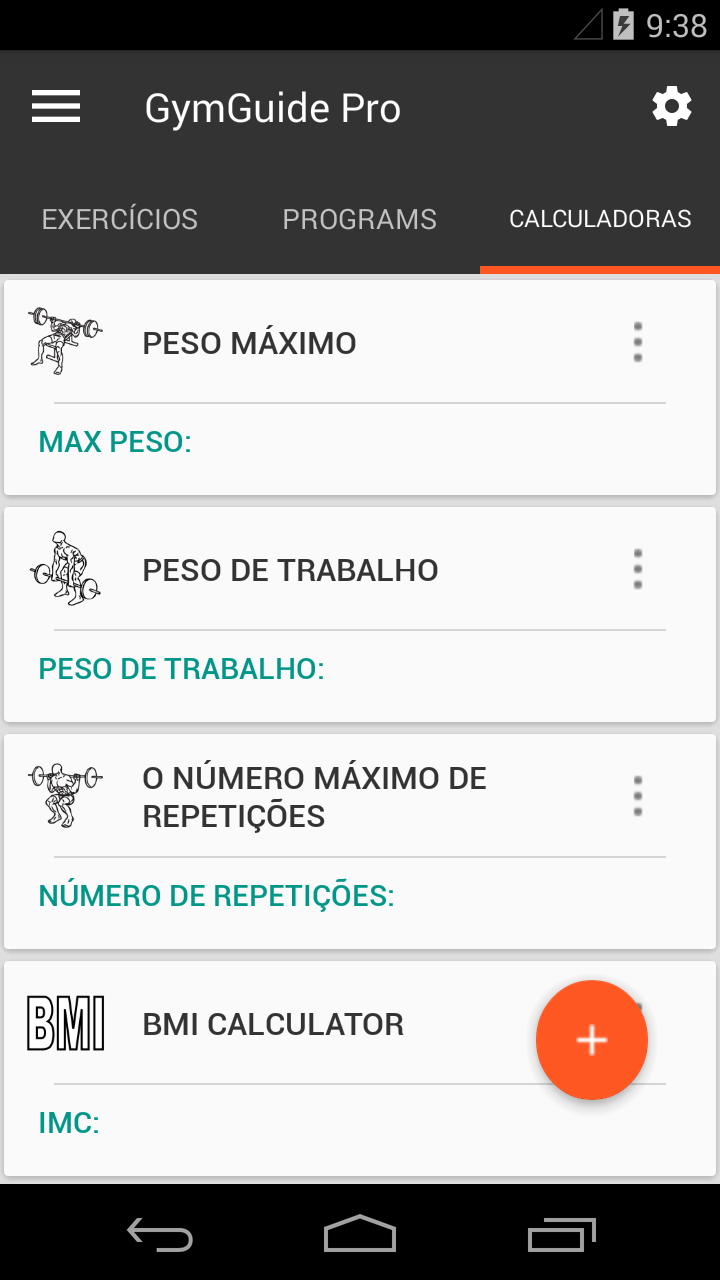Screen dimensions: 720x1280
Task: Tap the orange plus floating button
Action: click(592, 1040)
